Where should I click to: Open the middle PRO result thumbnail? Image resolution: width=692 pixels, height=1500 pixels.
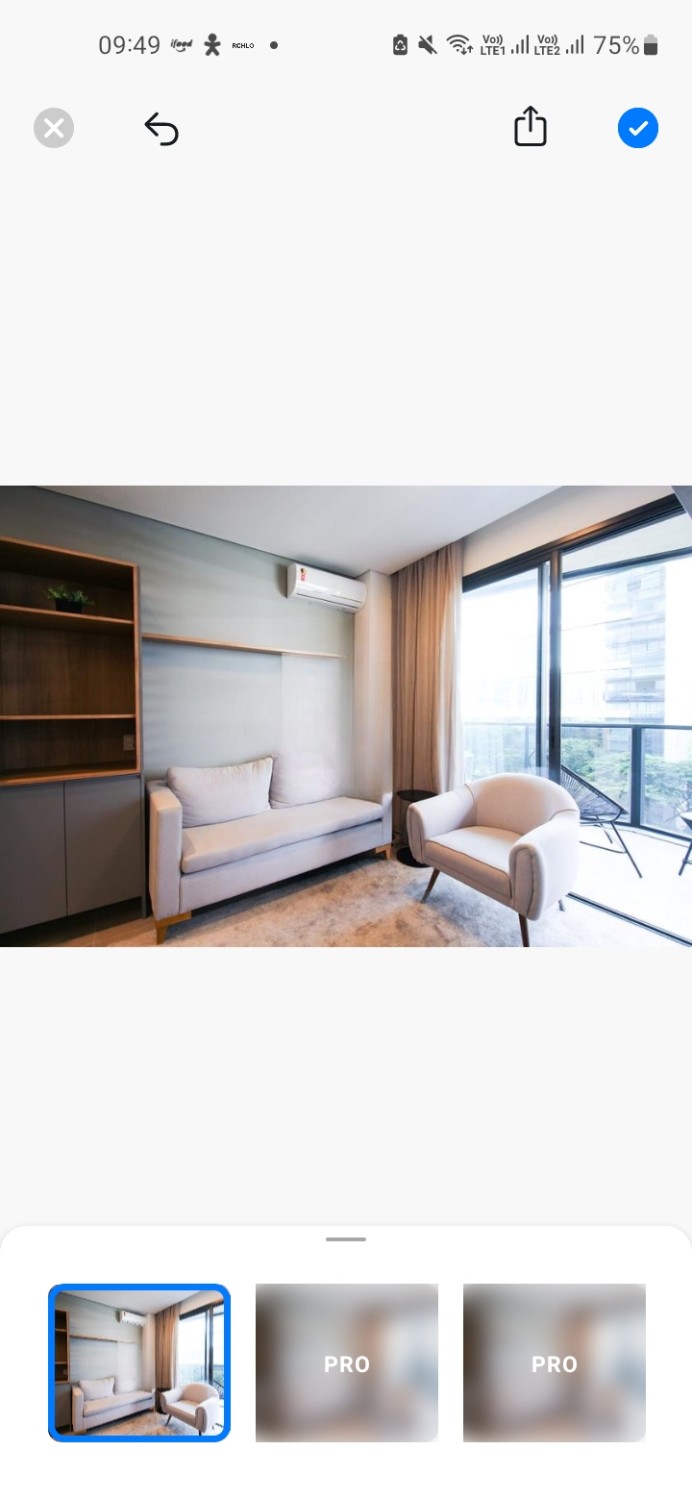(347, 1362)
